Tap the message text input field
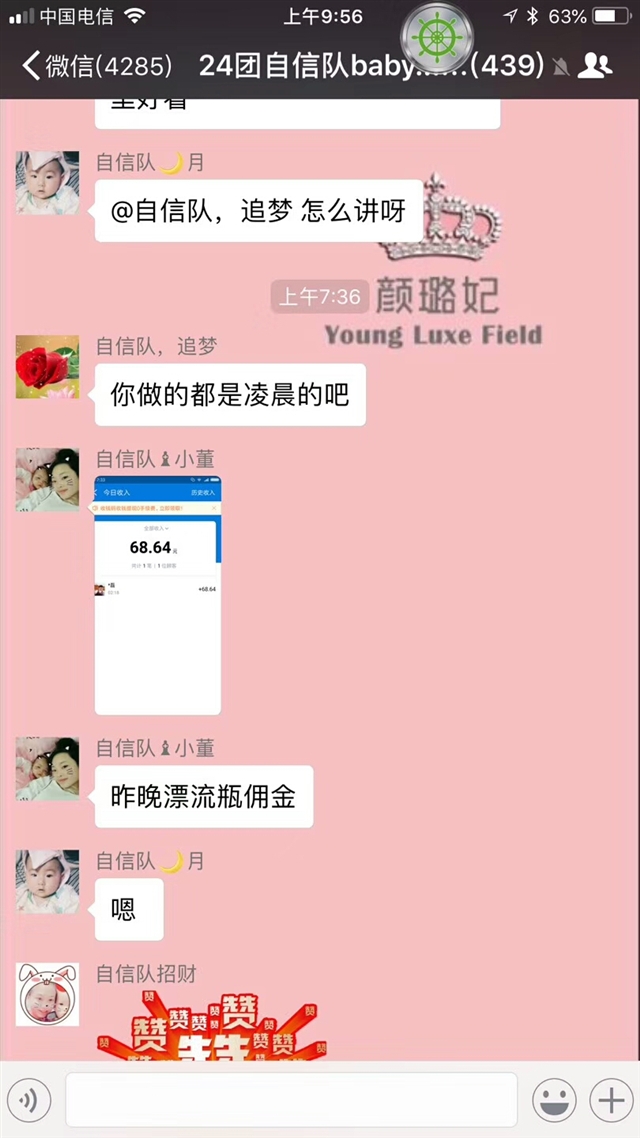640x1138 pixels. (x=292, y=1100)
